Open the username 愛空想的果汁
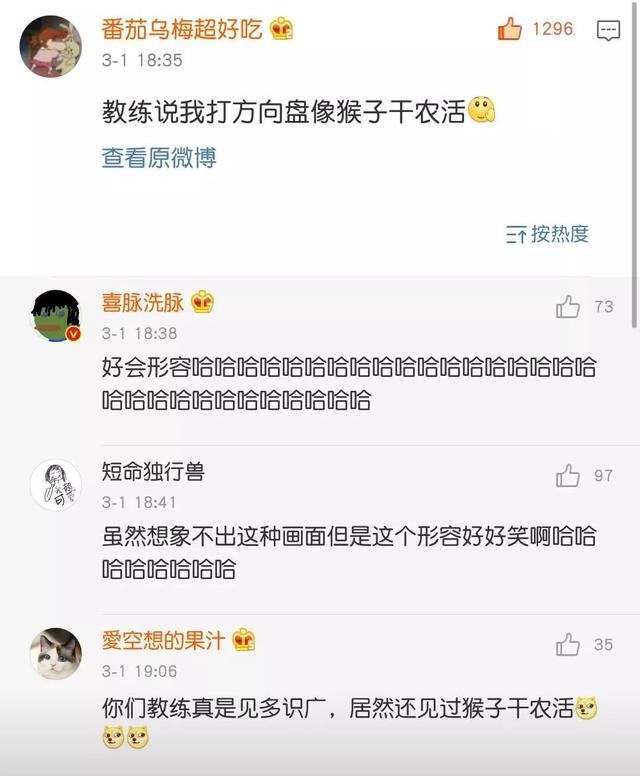The height and width of the screenshot is (776, 640). [x=163, y=640]
